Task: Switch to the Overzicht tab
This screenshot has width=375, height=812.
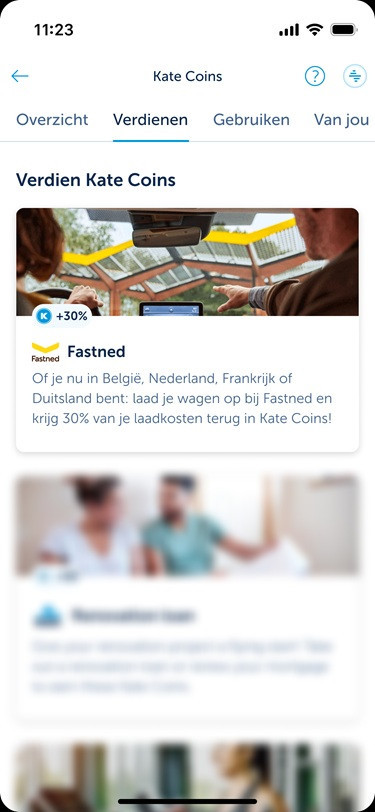Action: (x=52, y=120)
